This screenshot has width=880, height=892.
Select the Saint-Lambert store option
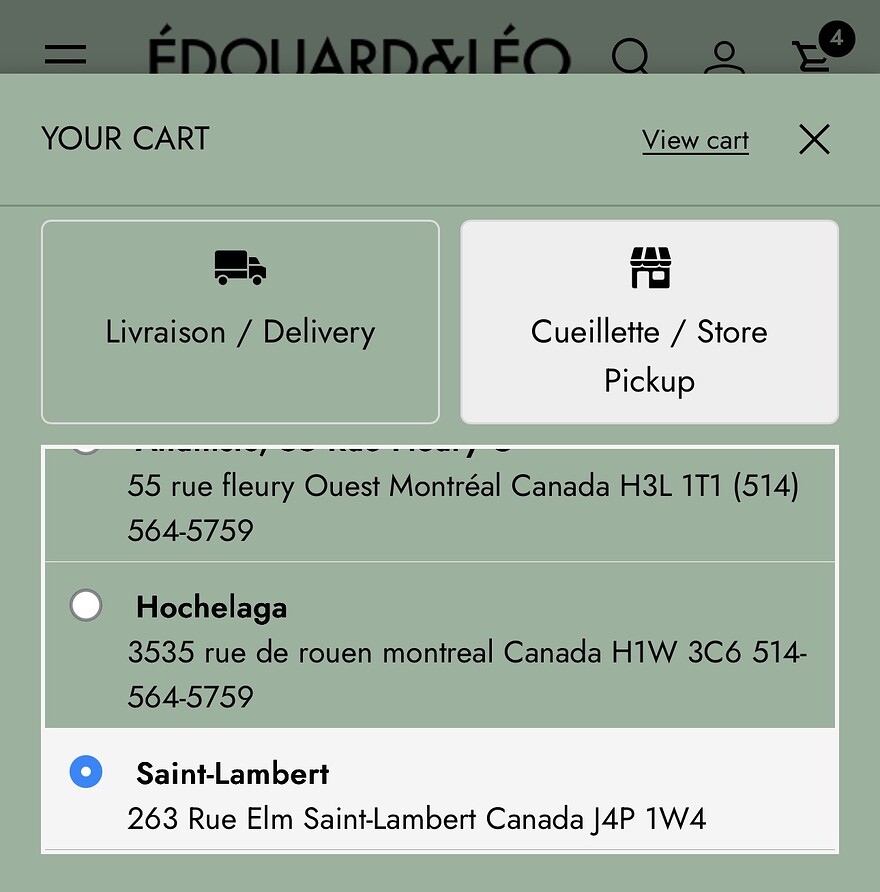coord(86,771)
